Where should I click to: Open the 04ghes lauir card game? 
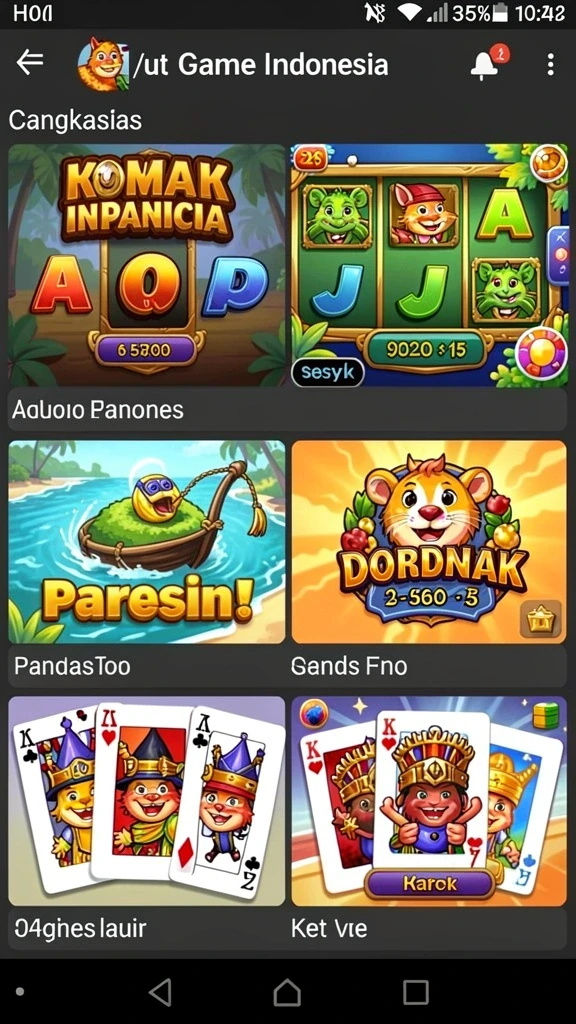(x=147, y=801)
